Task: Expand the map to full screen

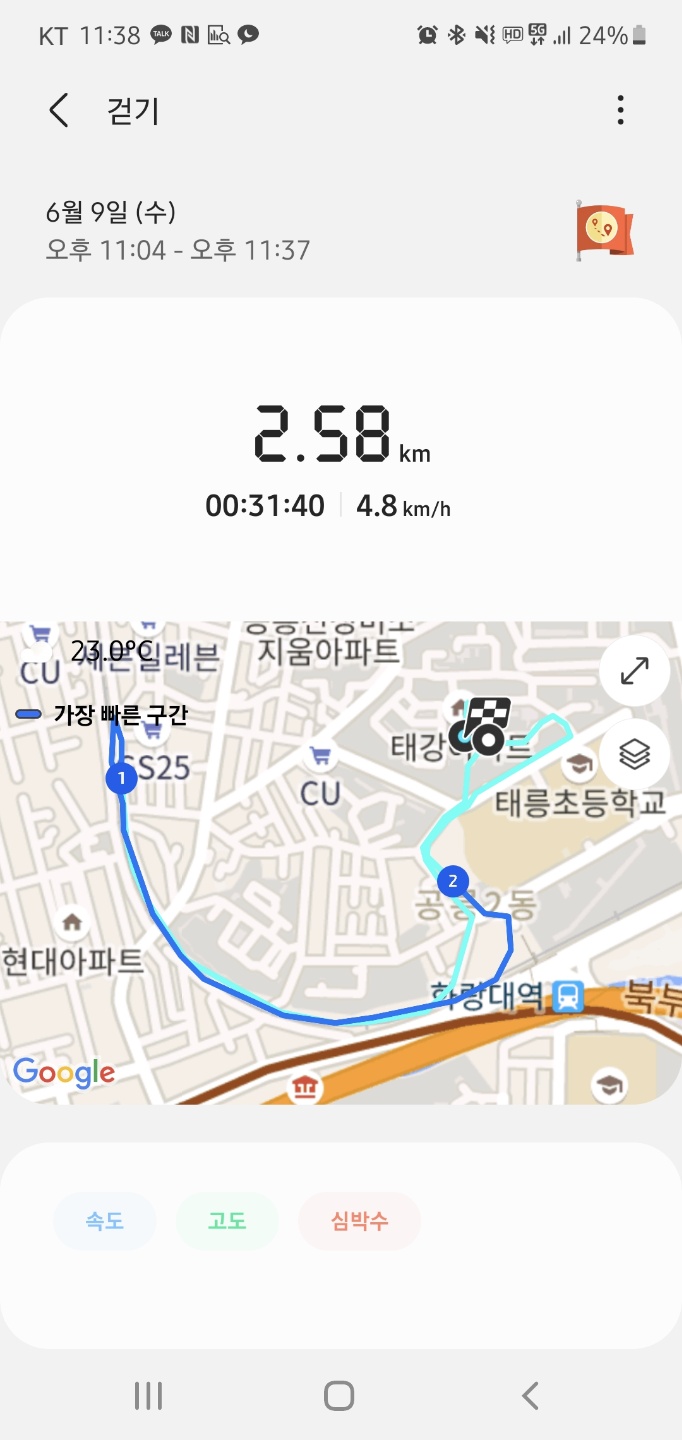Action: coord(635,671)
